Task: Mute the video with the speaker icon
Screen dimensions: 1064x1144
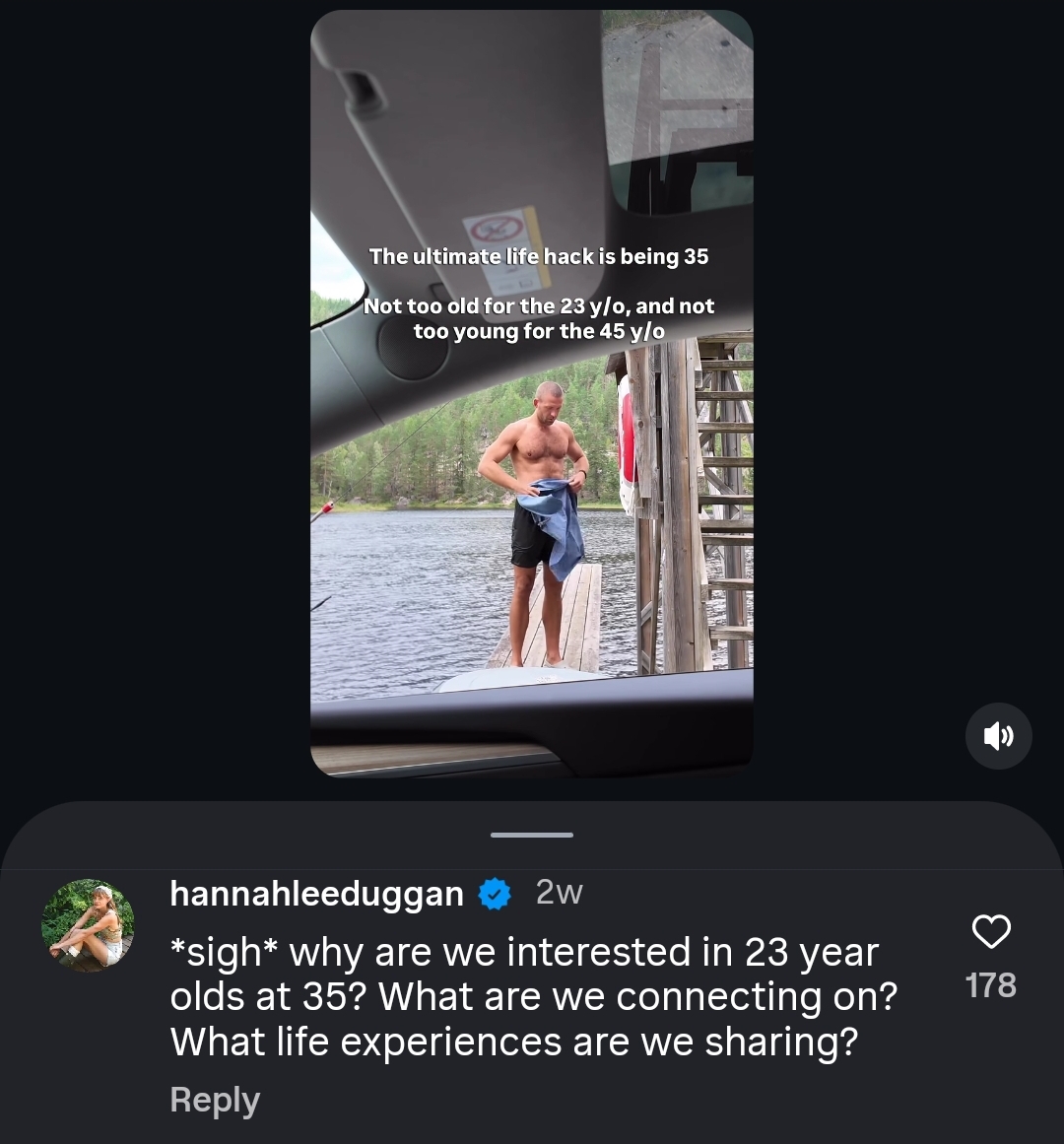Action: [x=998, y=736]
